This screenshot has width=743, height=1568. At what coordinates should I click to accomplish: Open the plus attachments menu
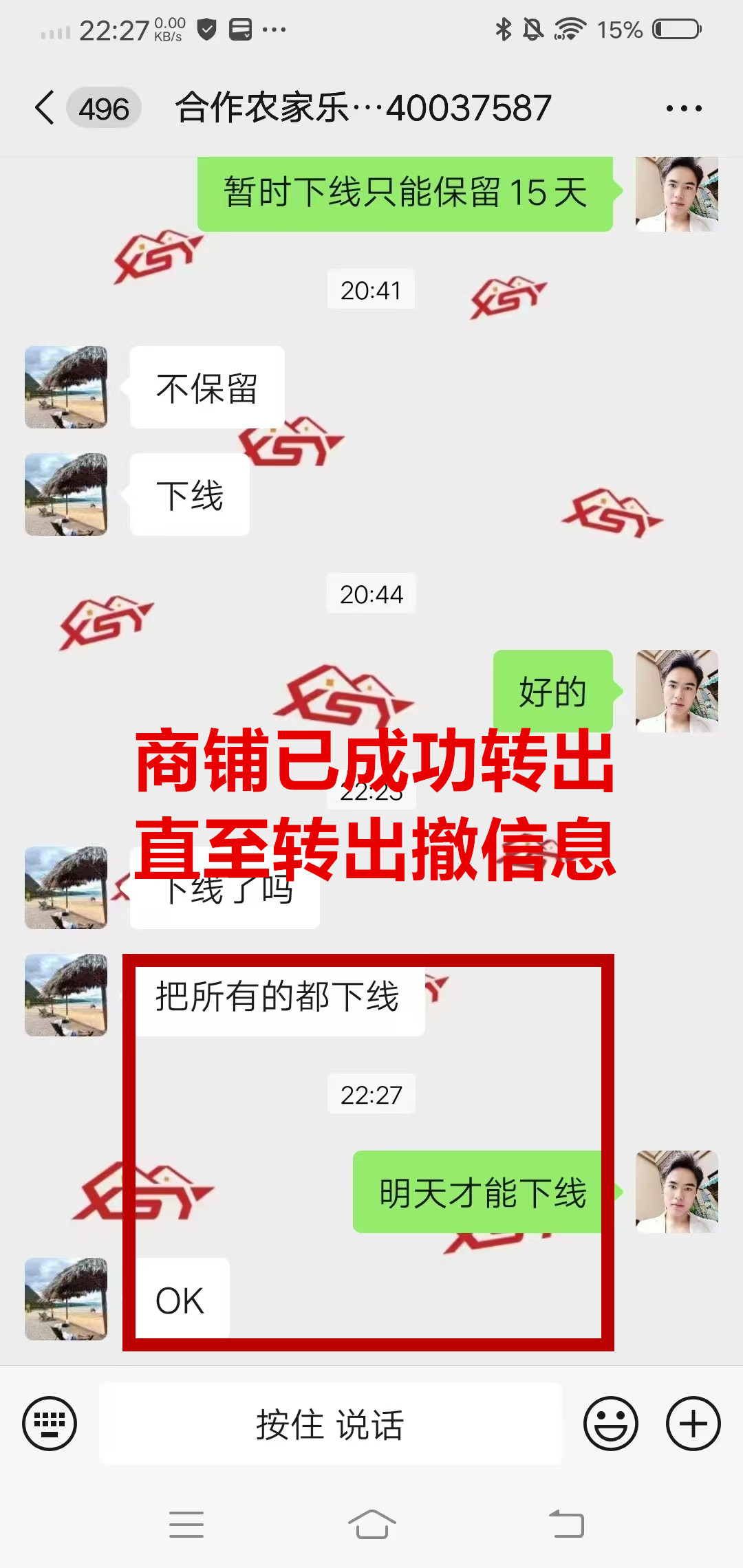coord(693,1423)
